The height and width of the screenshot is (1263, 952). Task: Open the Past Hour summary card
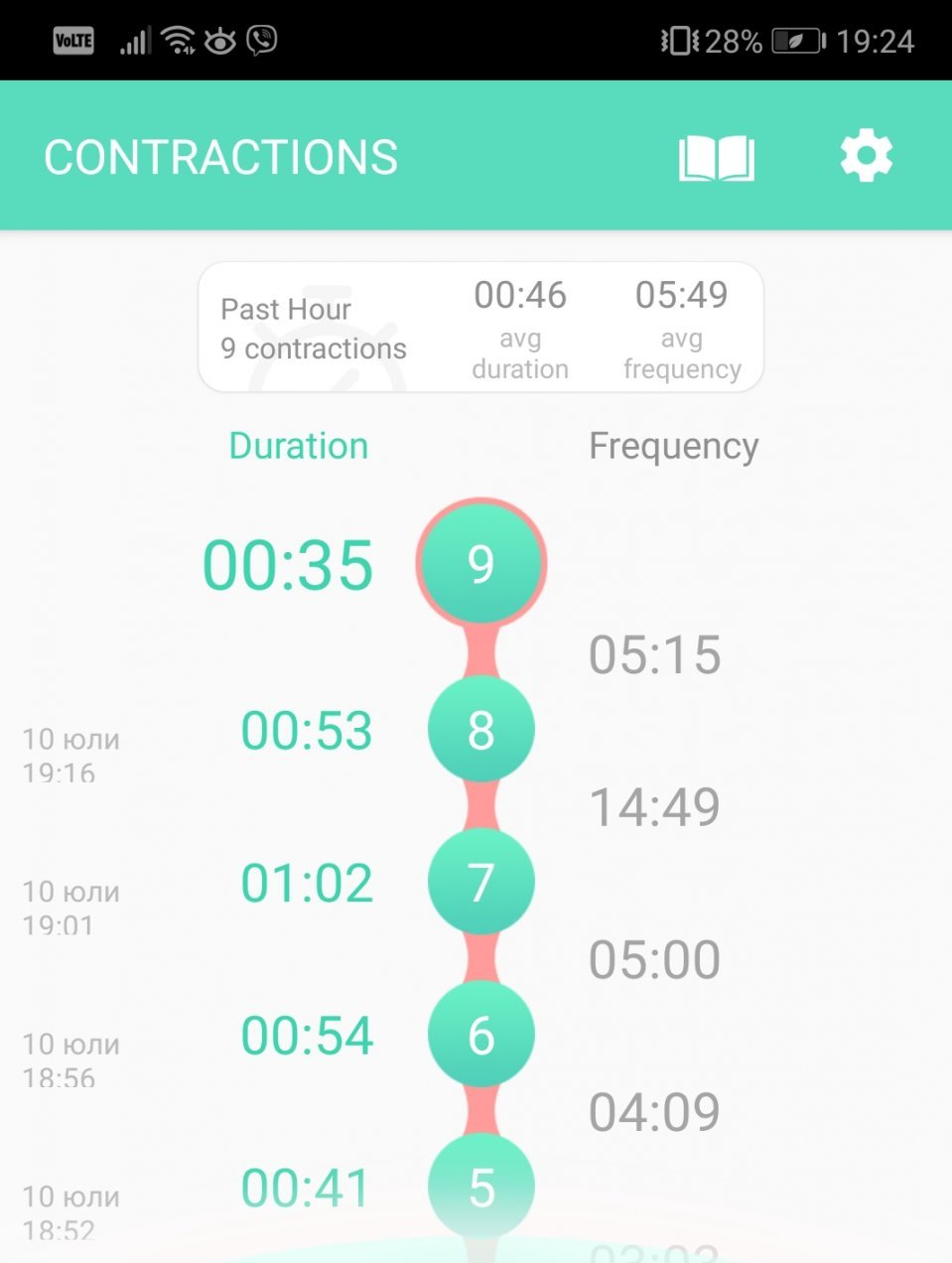[x=480, y=328]
